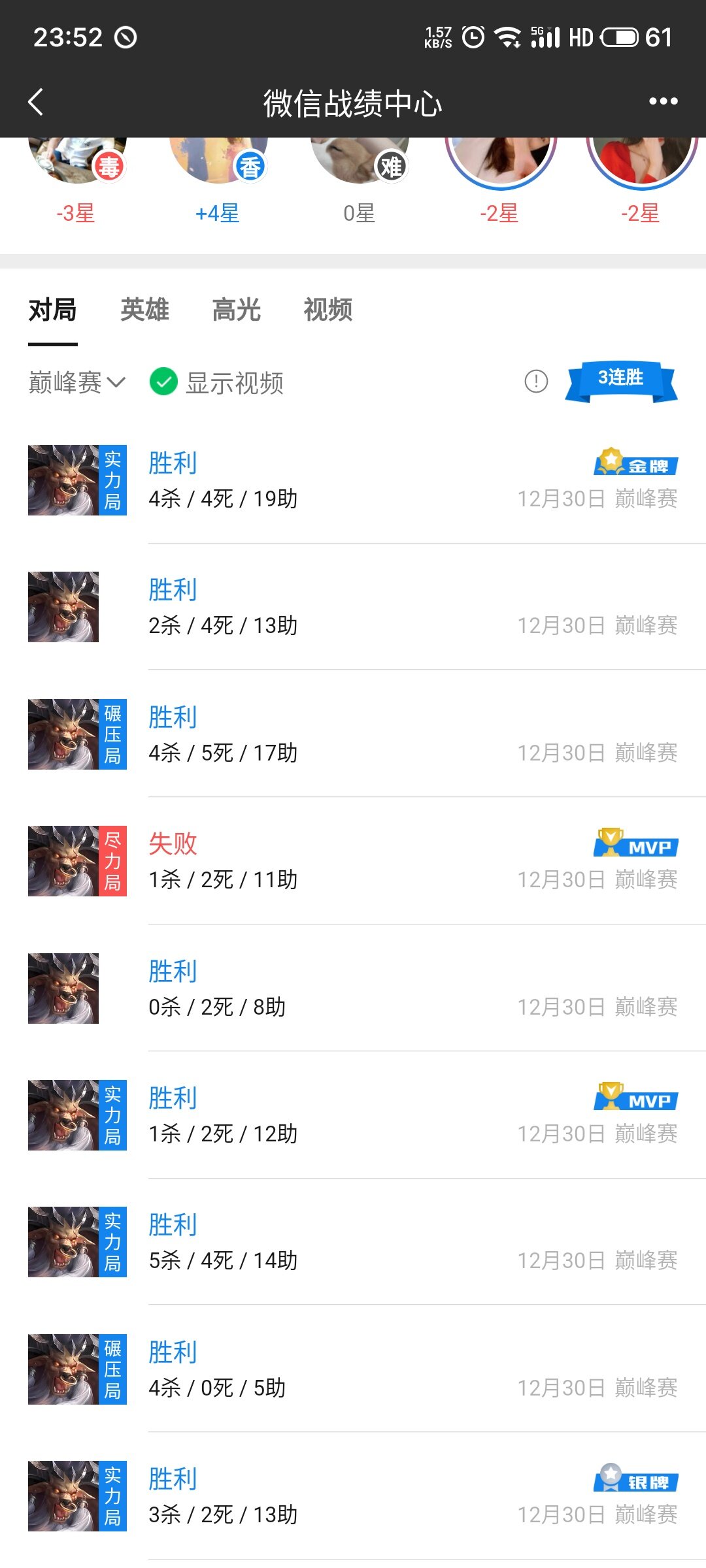Select the 对局 tab

pyautogui.click(x=52, y=310)
